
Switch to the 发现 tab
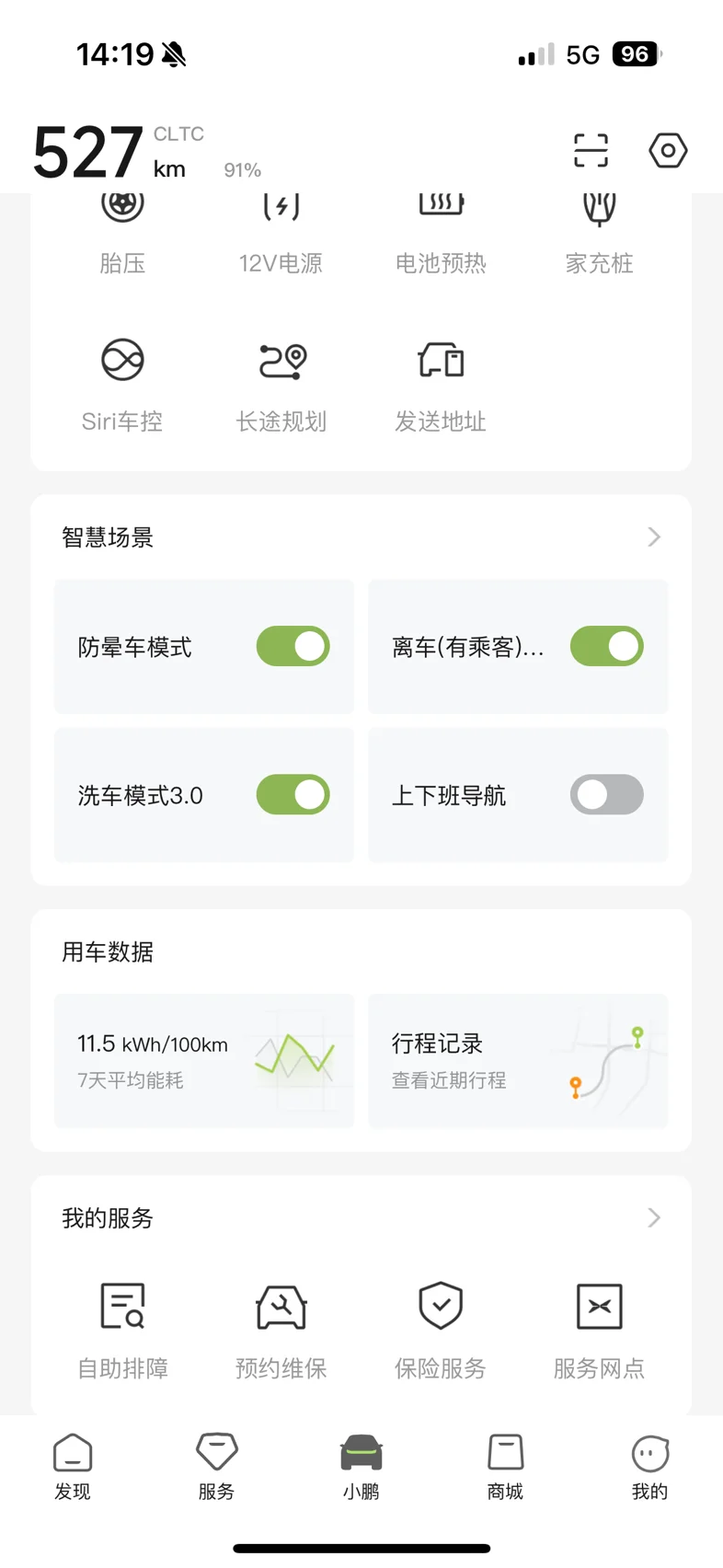pos(73,1467)
